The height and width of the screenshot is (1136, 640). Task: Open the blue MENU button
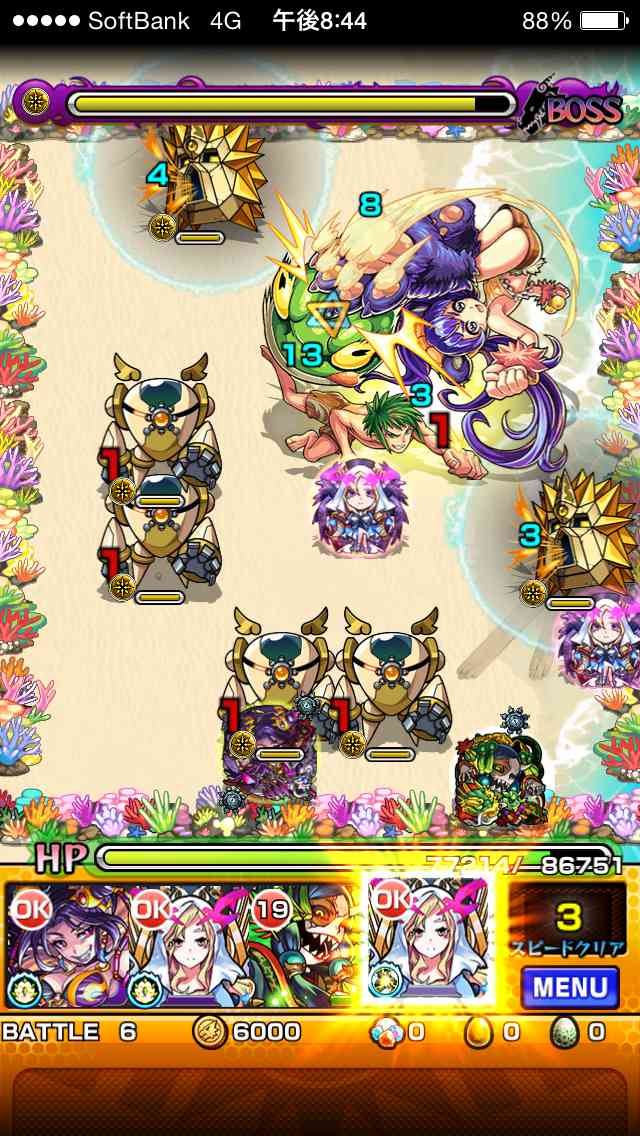coord(570,987)
